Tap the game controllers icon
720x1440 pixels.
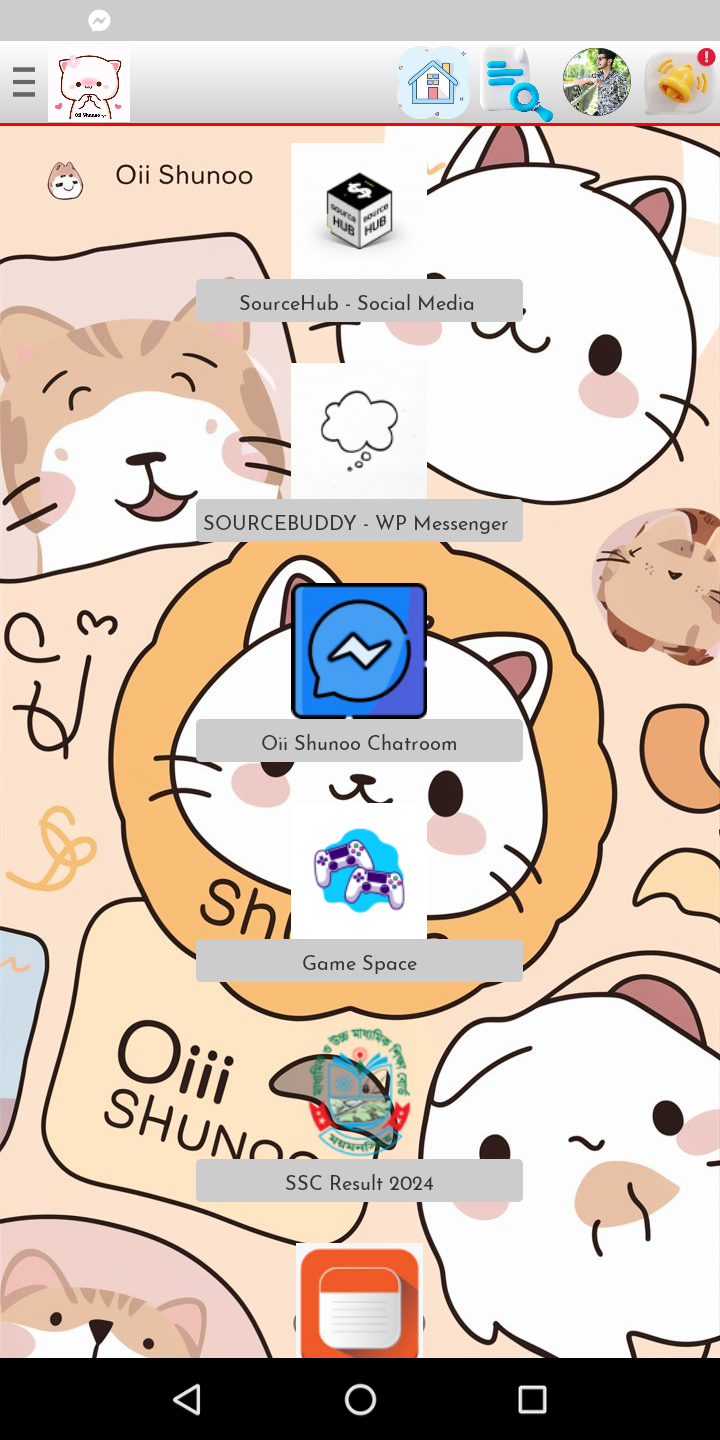(359, 871)
